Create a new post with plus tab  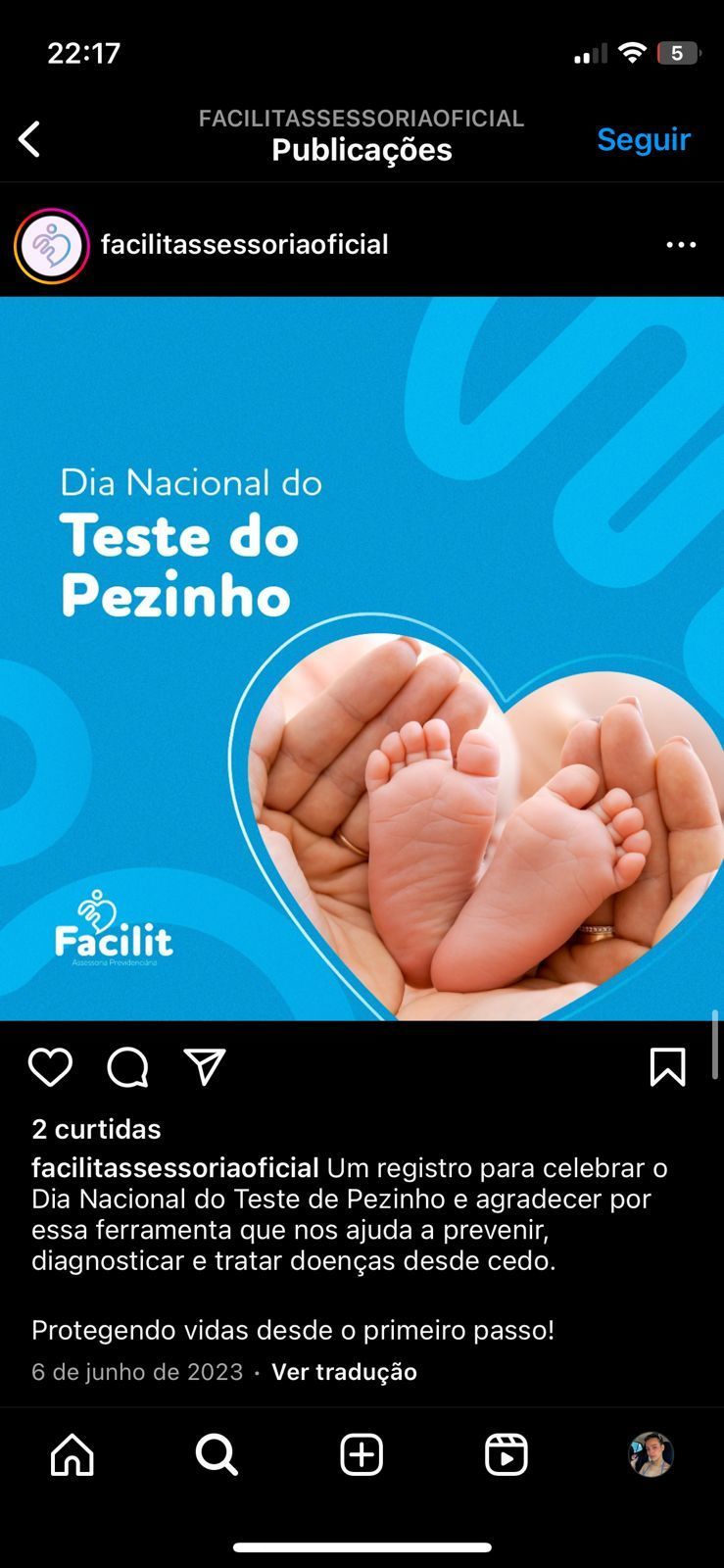tap(362, 1454)
